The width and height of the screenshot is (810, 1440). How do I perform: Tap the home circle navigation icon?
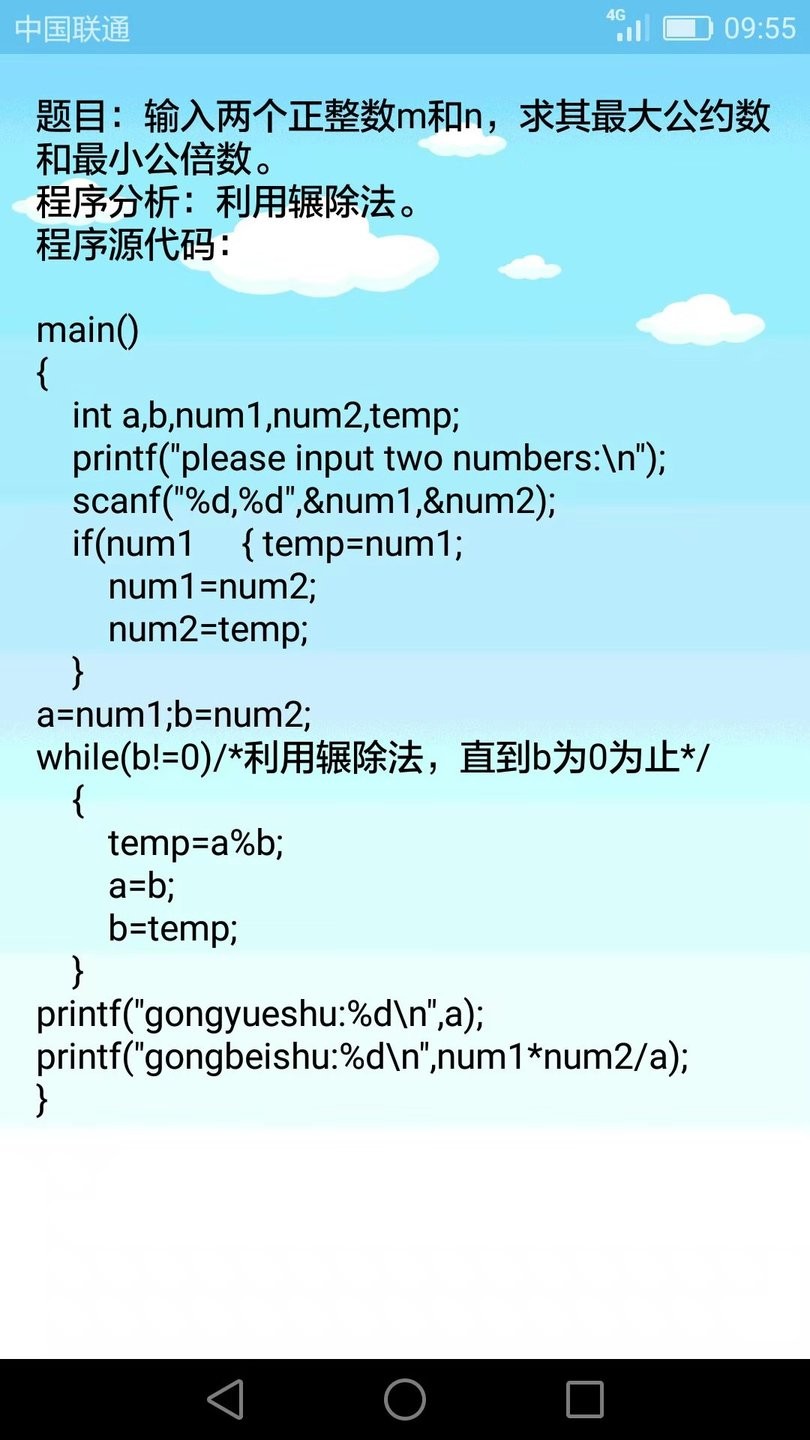click(405, 1398)
